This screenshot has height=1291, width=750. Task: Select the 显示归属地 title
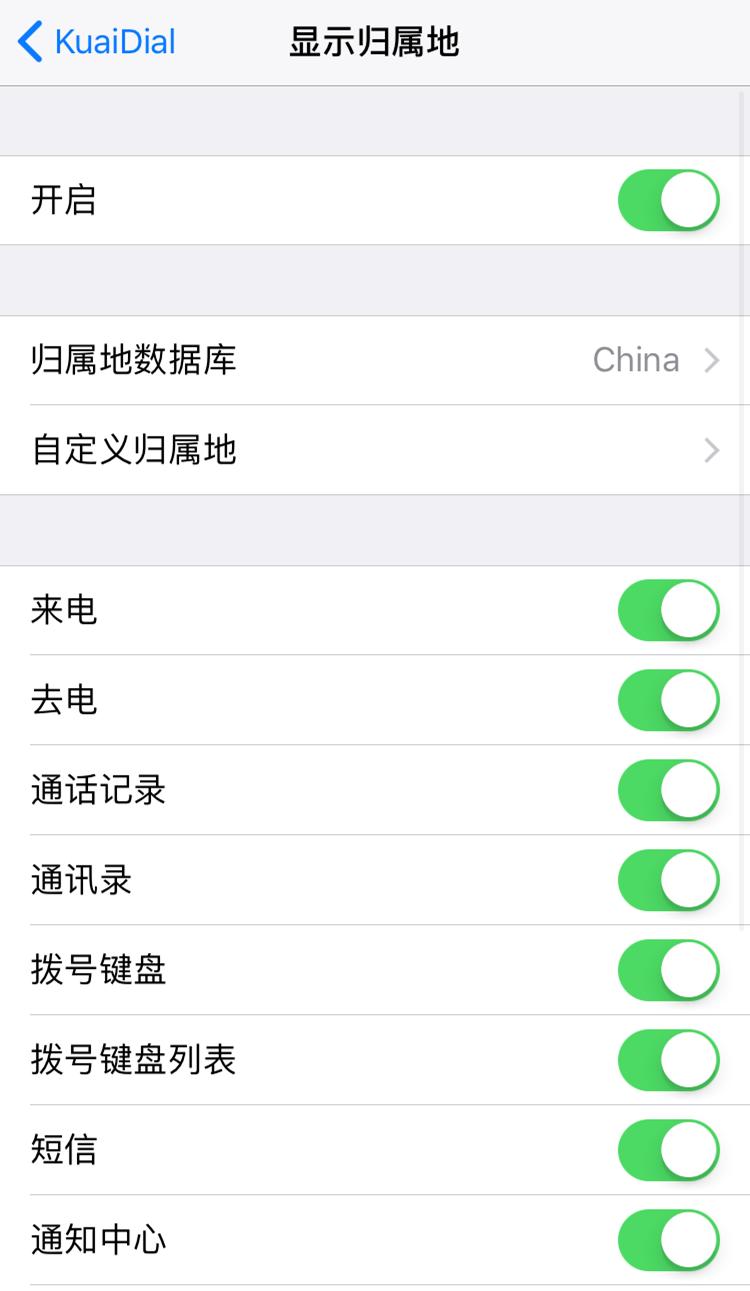375,42
